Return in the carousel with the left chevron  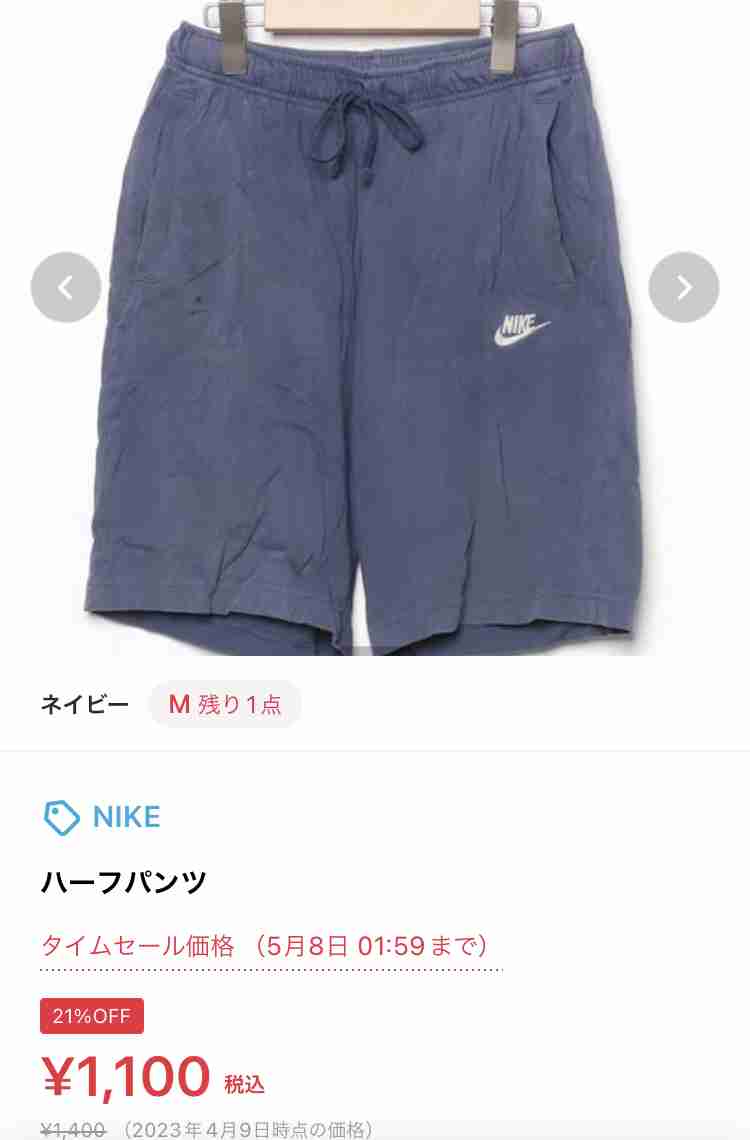tap(66, 287)
